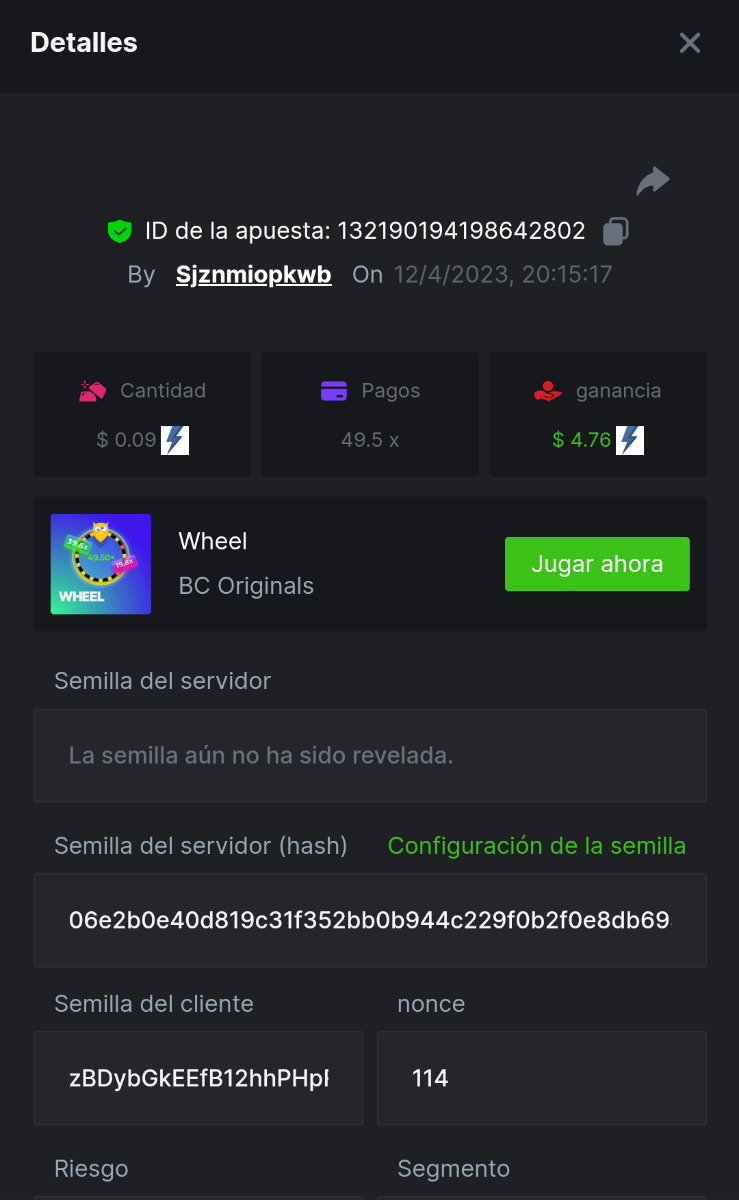
Task: Tap the Jugar ahora button
Action: pos(597,564)
